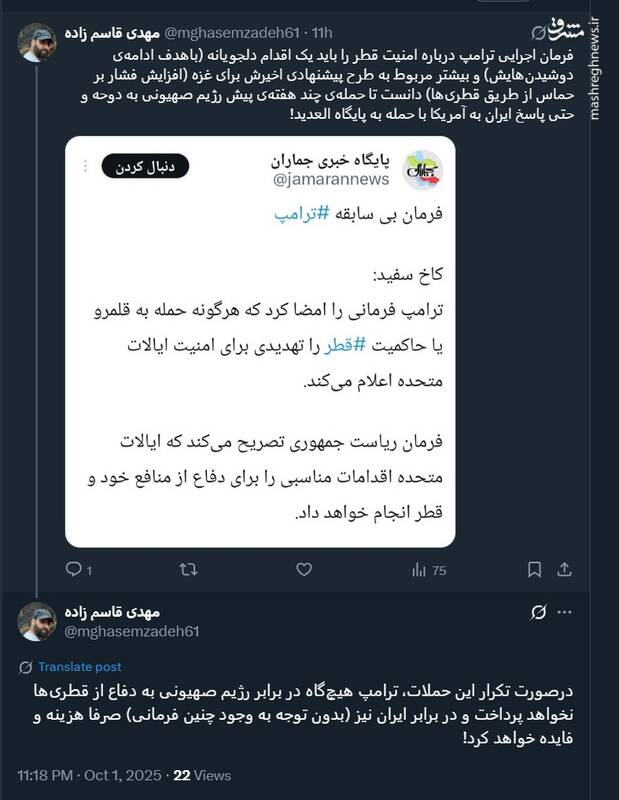
Task: Share the first post
Action: [566, 570]
